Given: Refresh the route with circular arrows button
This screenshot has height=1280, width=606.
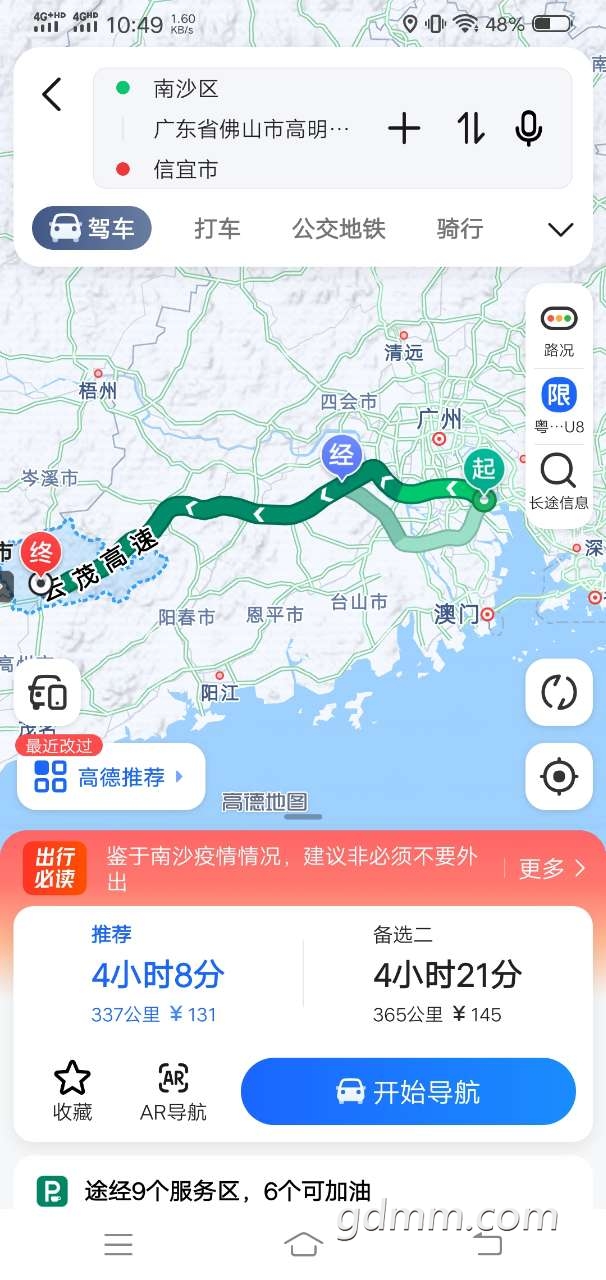Looking at the screenshot, I should pyautogui.click(x=559, y=693).
